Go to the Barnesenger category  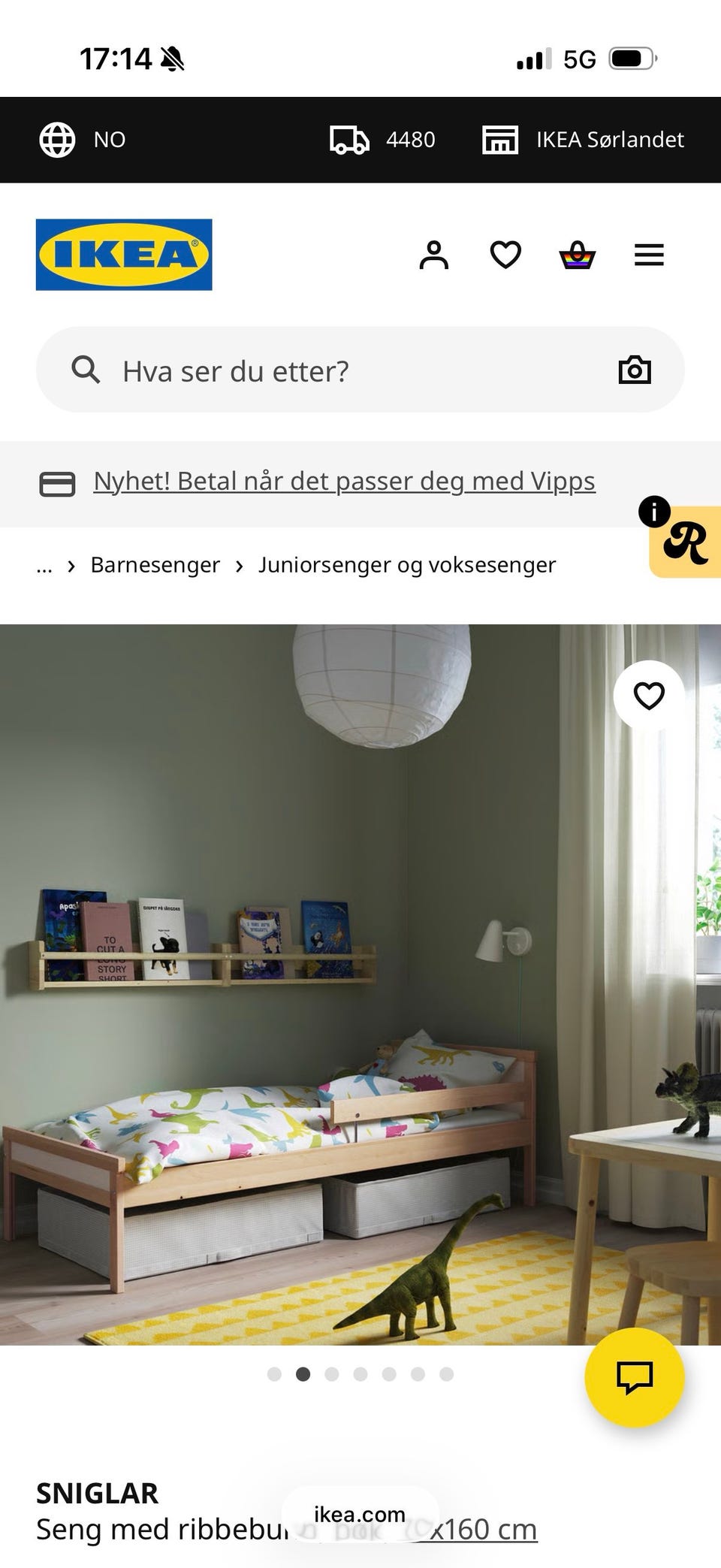click(x=155, y=565)
